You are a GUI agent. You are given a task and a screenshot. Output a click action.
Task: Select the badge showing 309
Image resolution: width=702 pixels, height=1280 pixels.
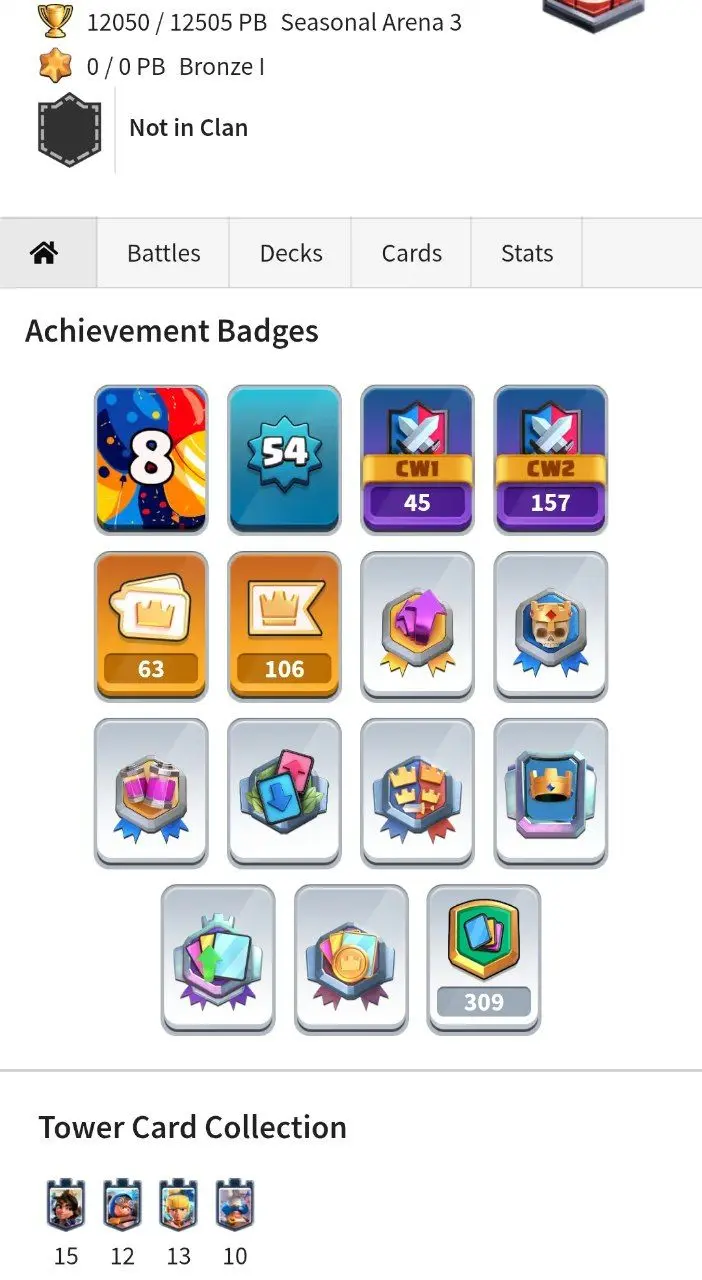(484, 958)
